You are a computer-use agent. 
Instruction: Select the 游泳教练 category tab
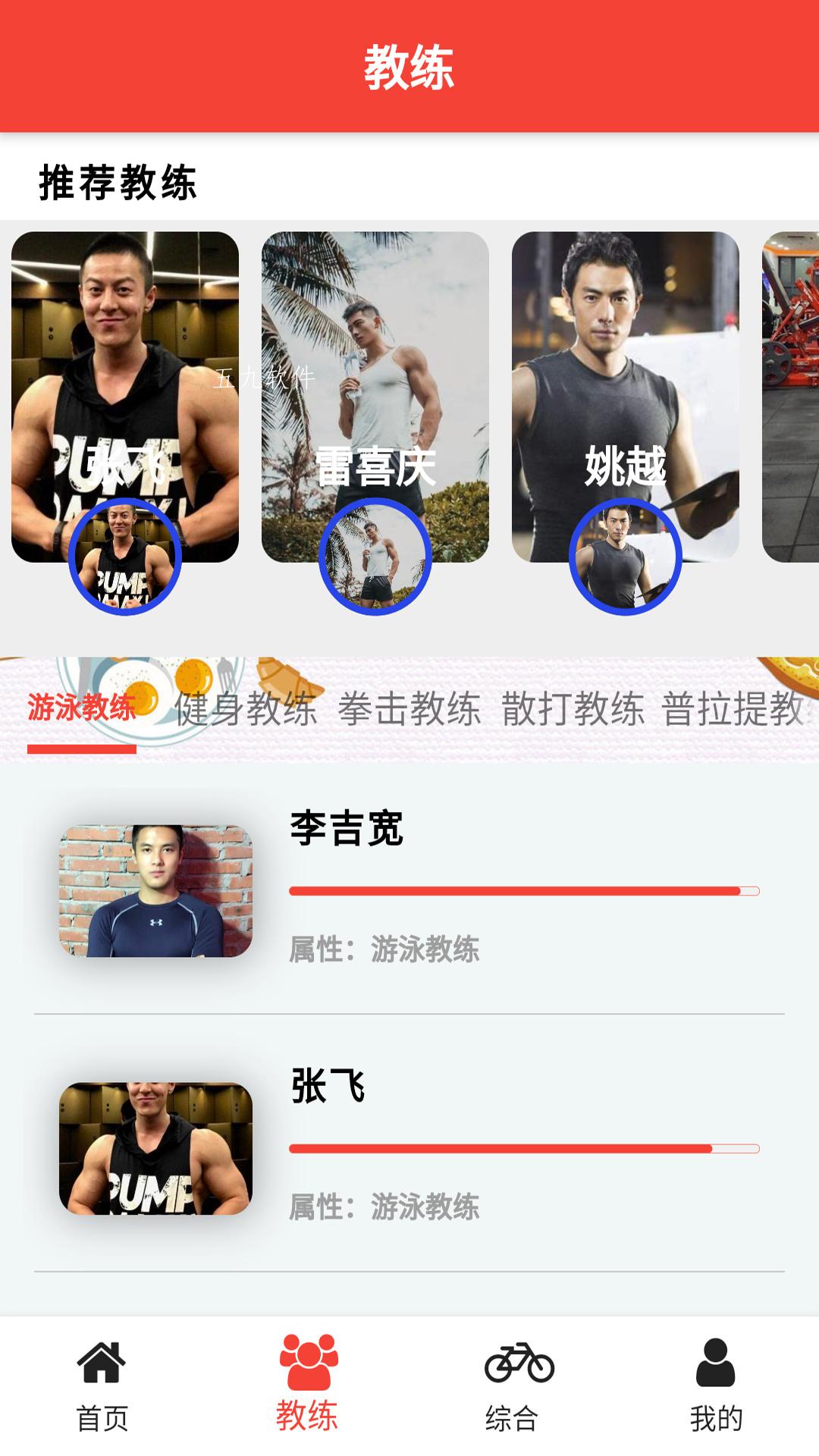(82, 708)
